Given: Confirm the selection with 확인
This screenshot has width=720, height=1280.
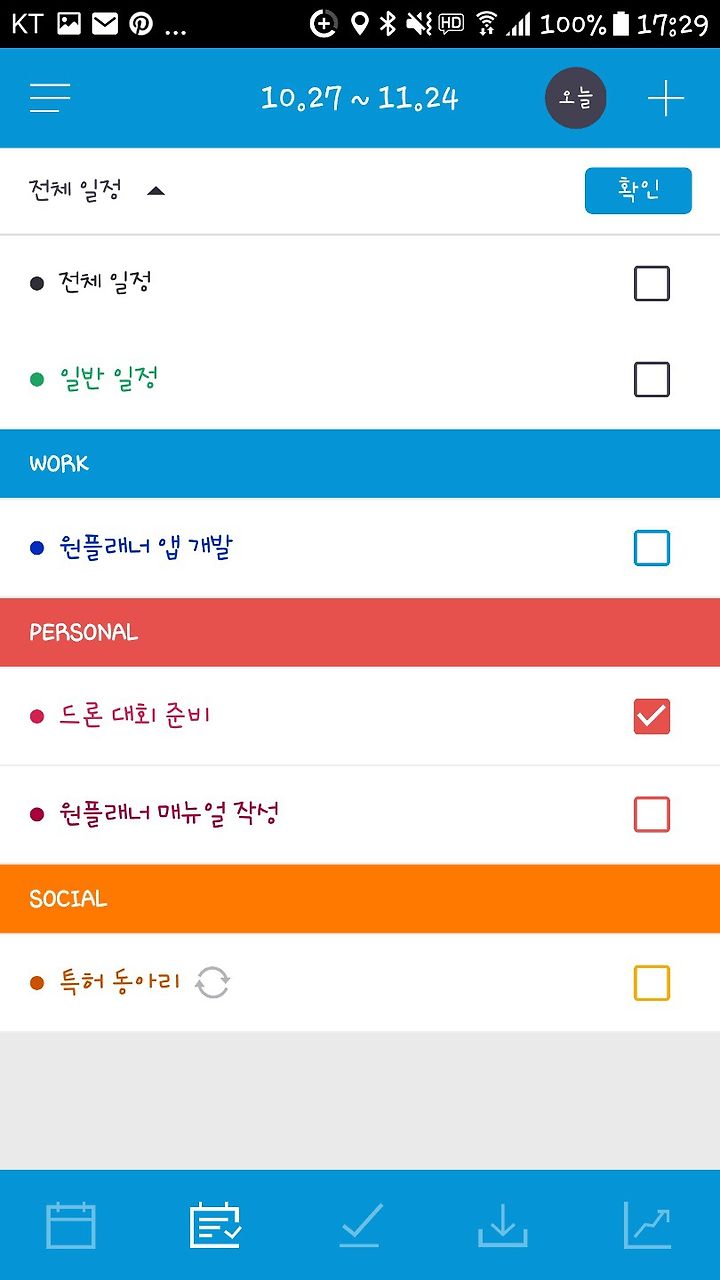Looking at the screenshot, I should click(x=638, y=190).
